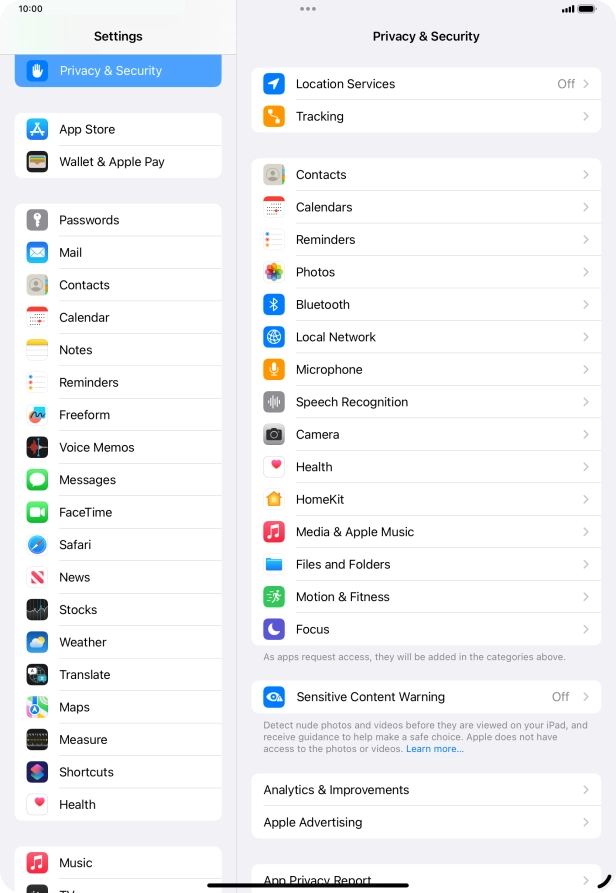Viewport: 616px width, 893px height.
Task: Open Analytics & Improvements
Action: tap(426, 790)
